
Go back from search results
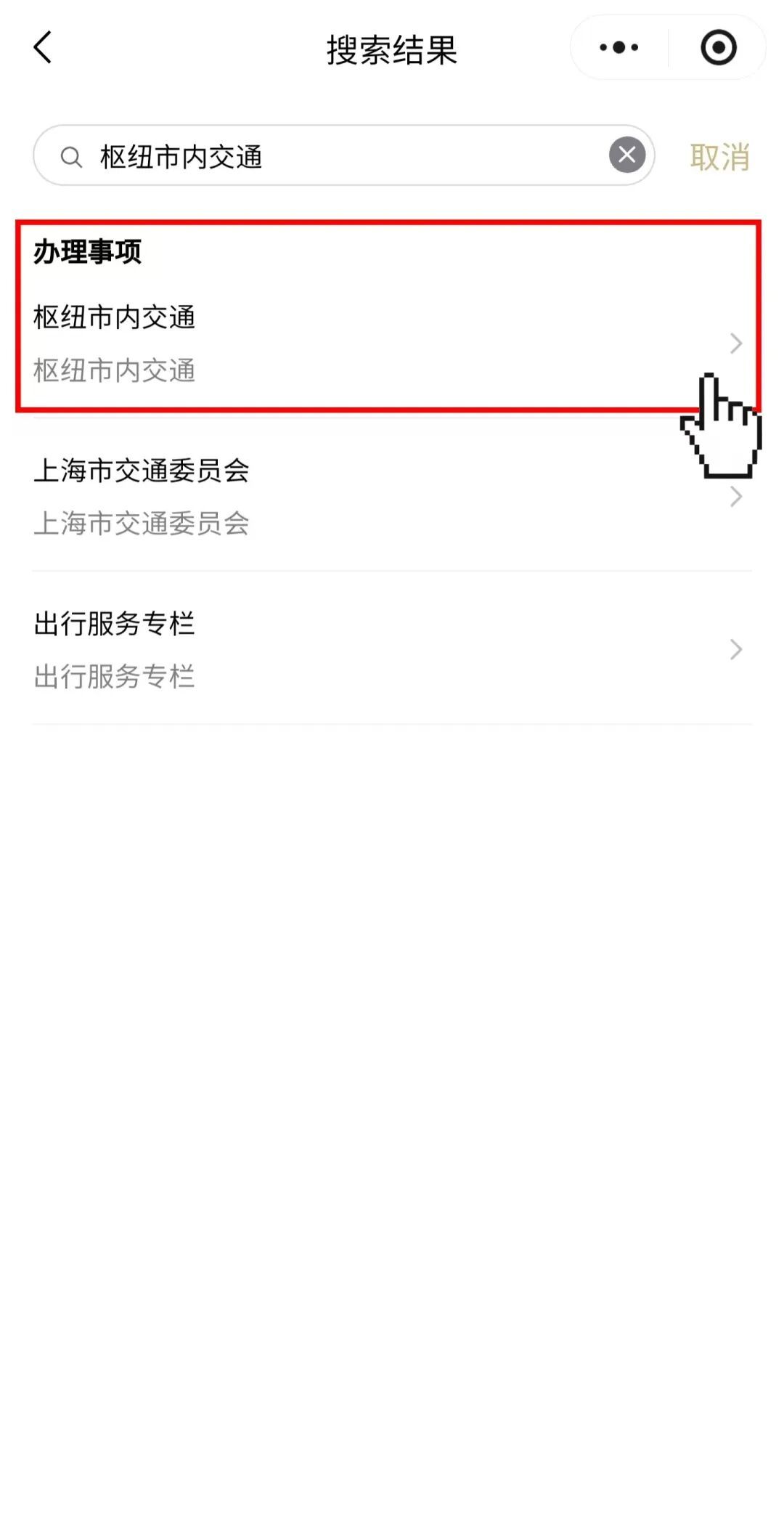(x=43, y=48)
